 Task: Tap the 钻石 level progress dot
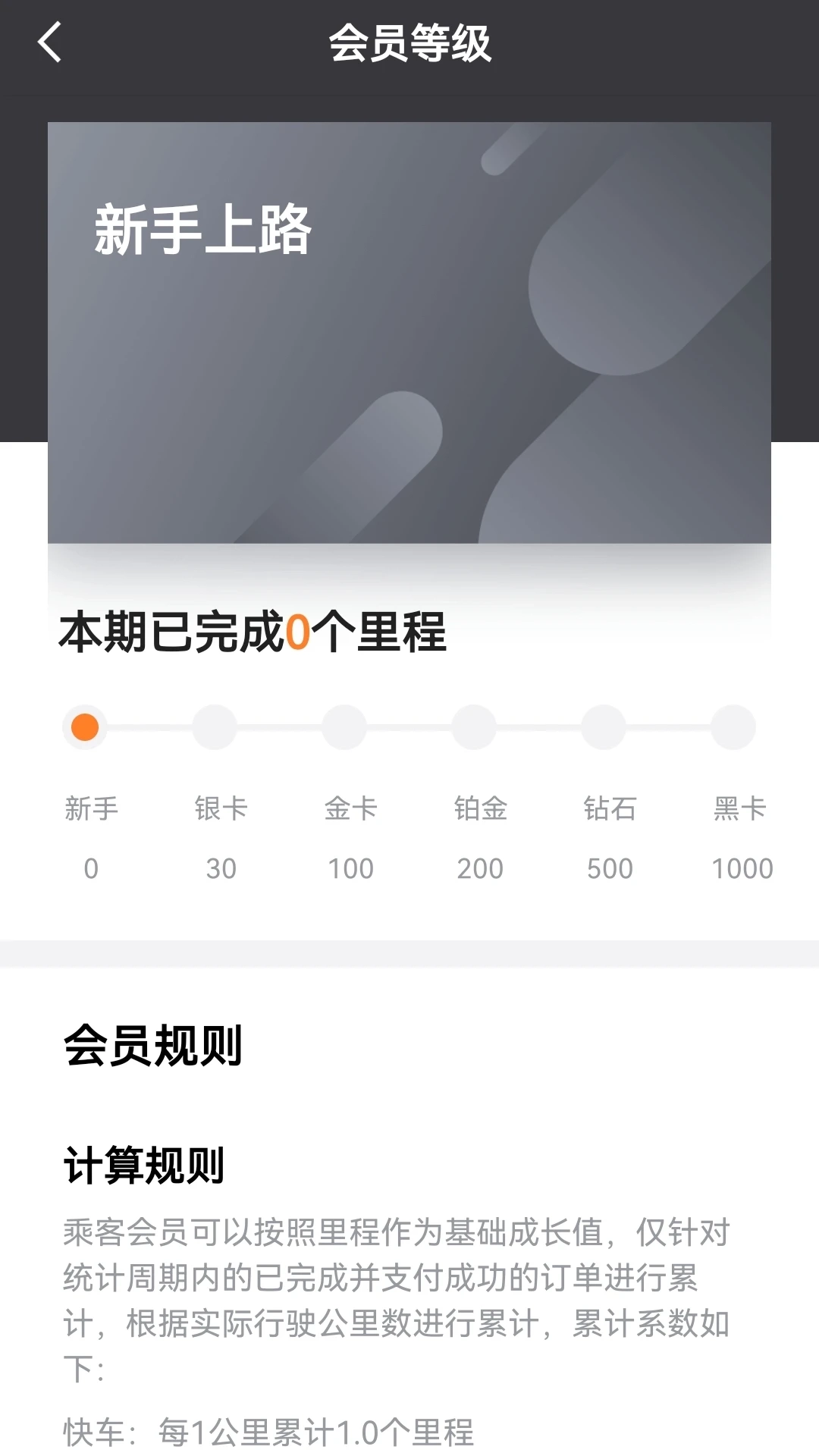coord(604,726)
